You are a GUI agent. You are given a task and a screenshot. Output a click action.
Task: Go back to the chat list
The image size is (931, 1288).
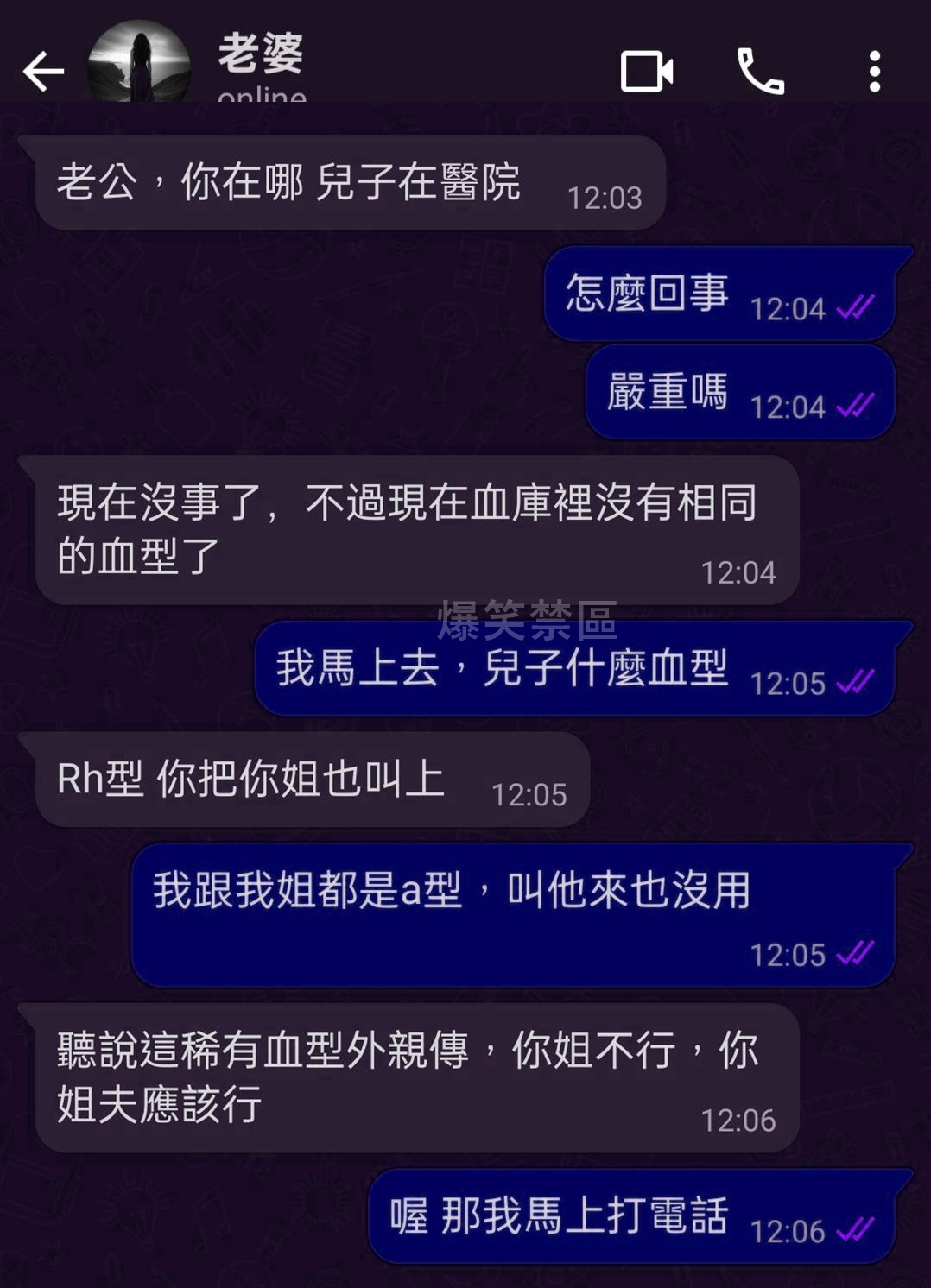[43, 71]
